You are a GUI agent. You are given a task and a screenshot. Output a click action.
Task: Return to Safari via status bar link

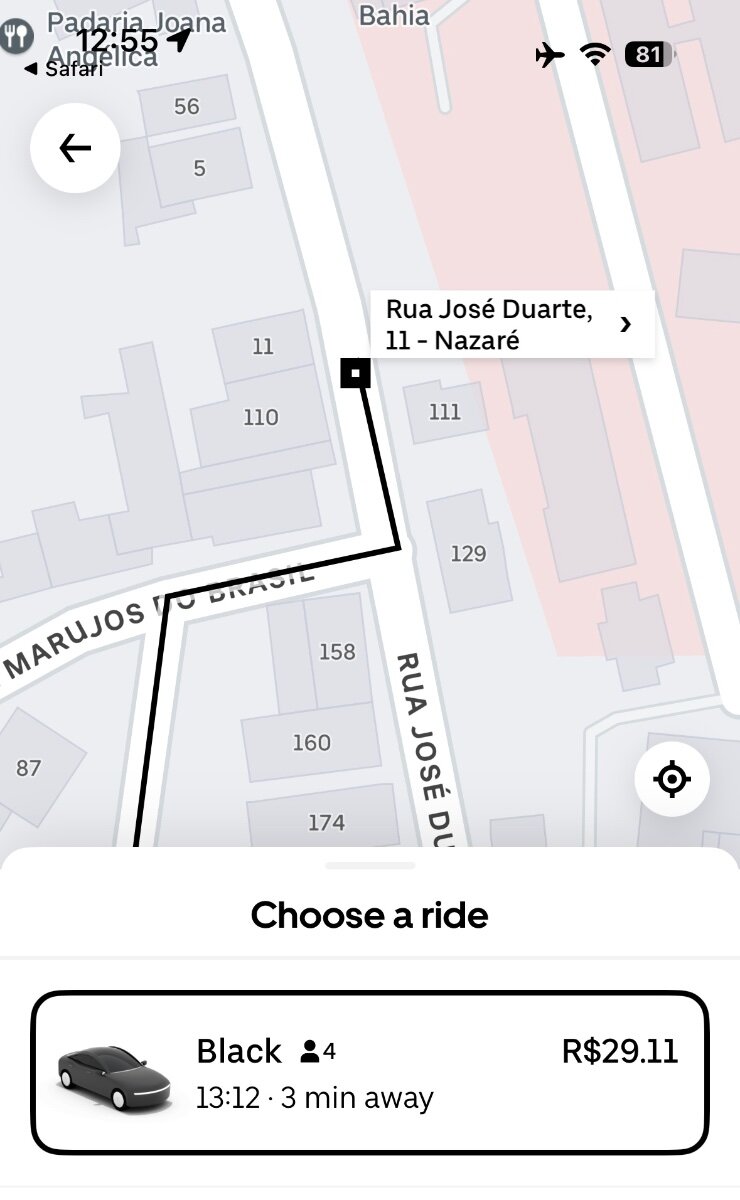(x=63, y=69)
